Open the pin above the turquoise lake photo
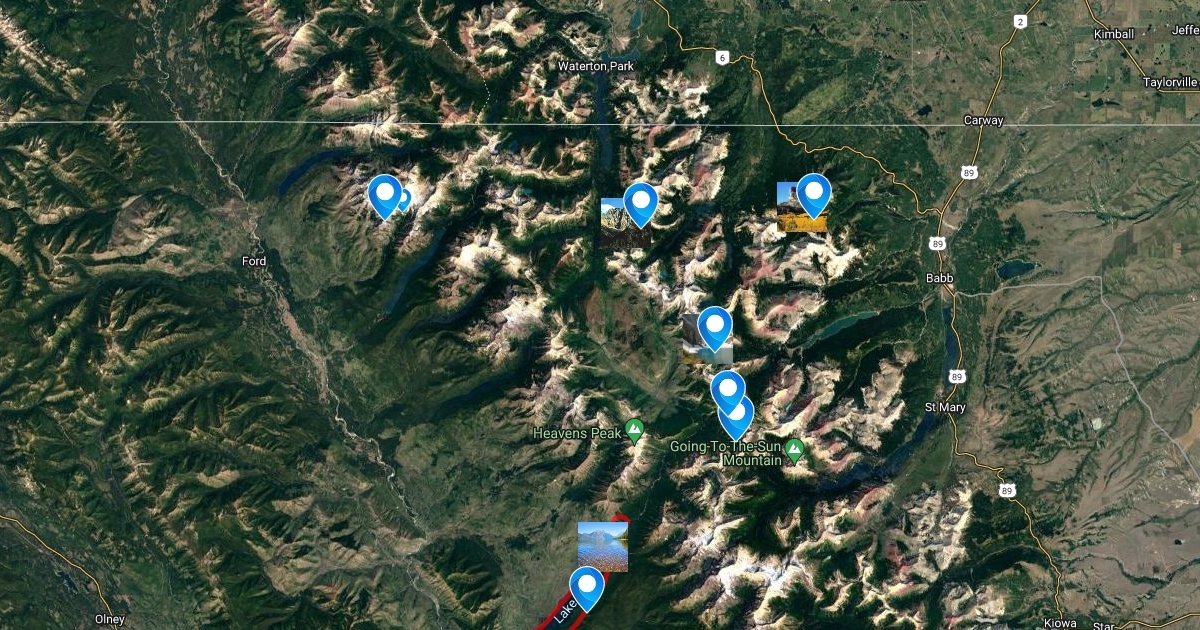1200x630 pixels. [715, 325]
